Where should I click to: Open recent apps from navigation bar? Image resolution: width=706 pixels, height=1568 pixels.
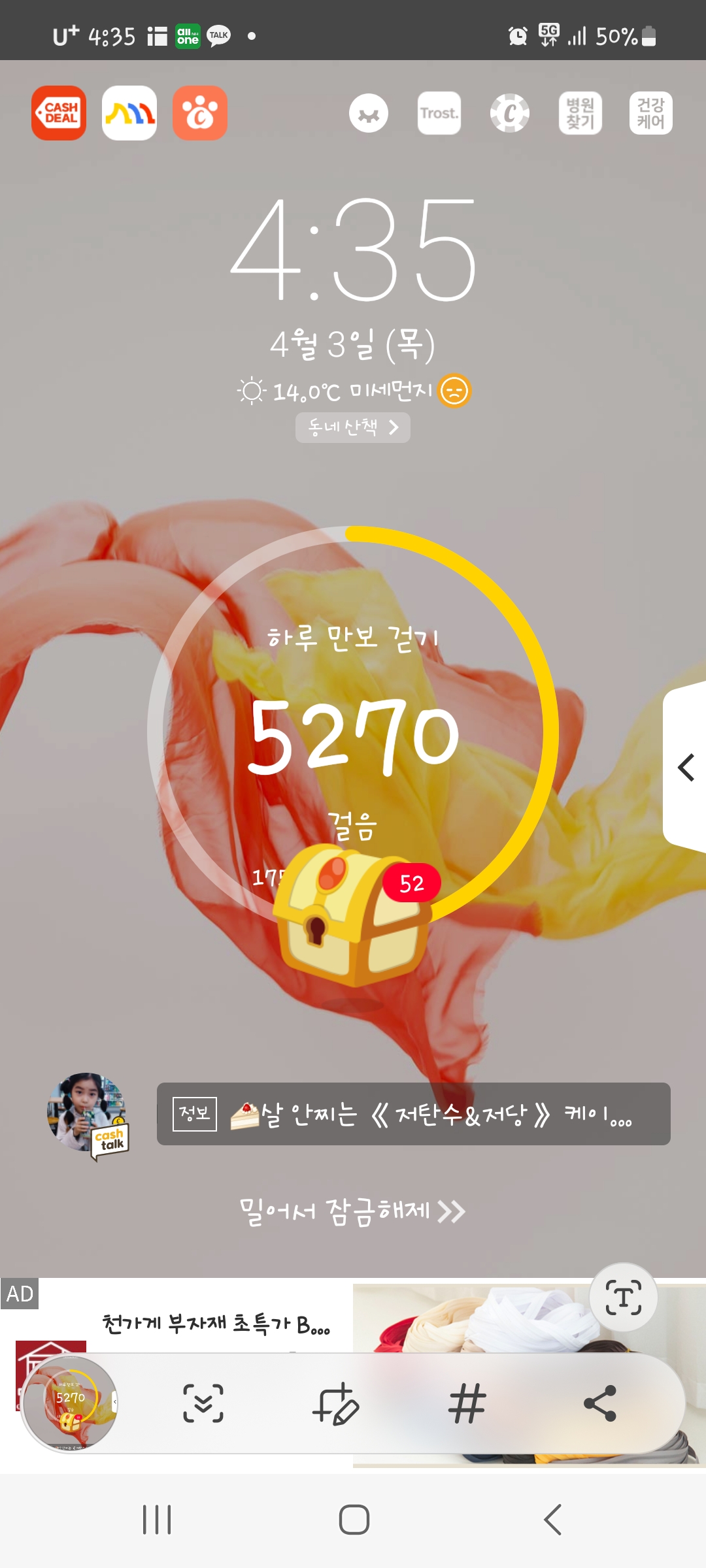tap(157, 1519)
